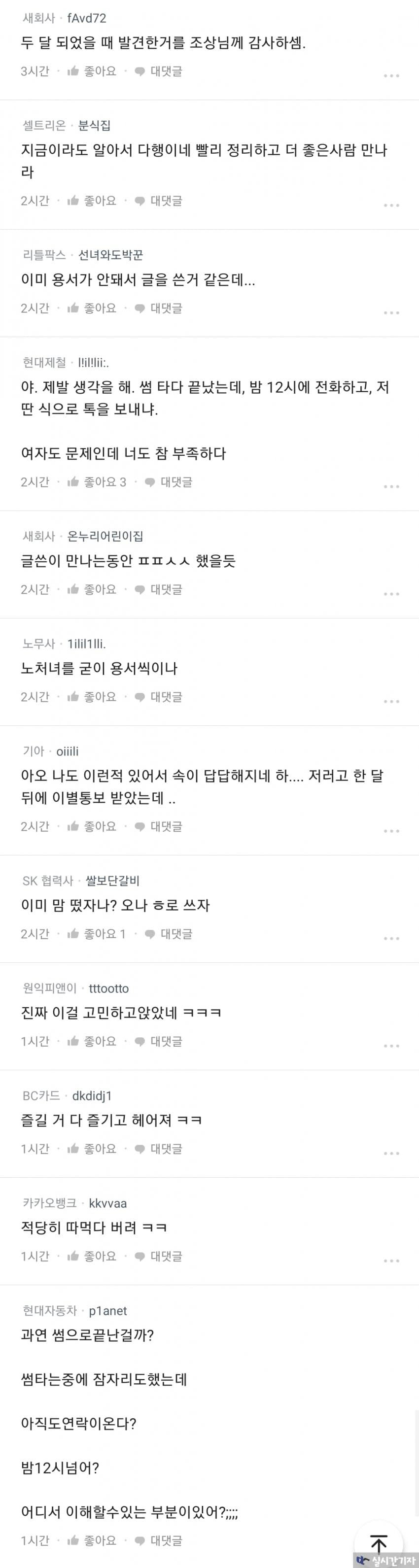Screen dimensions: 419x1568
Task: Reply to 선녀와도박꾼's comment
Action: click(158, 308)
